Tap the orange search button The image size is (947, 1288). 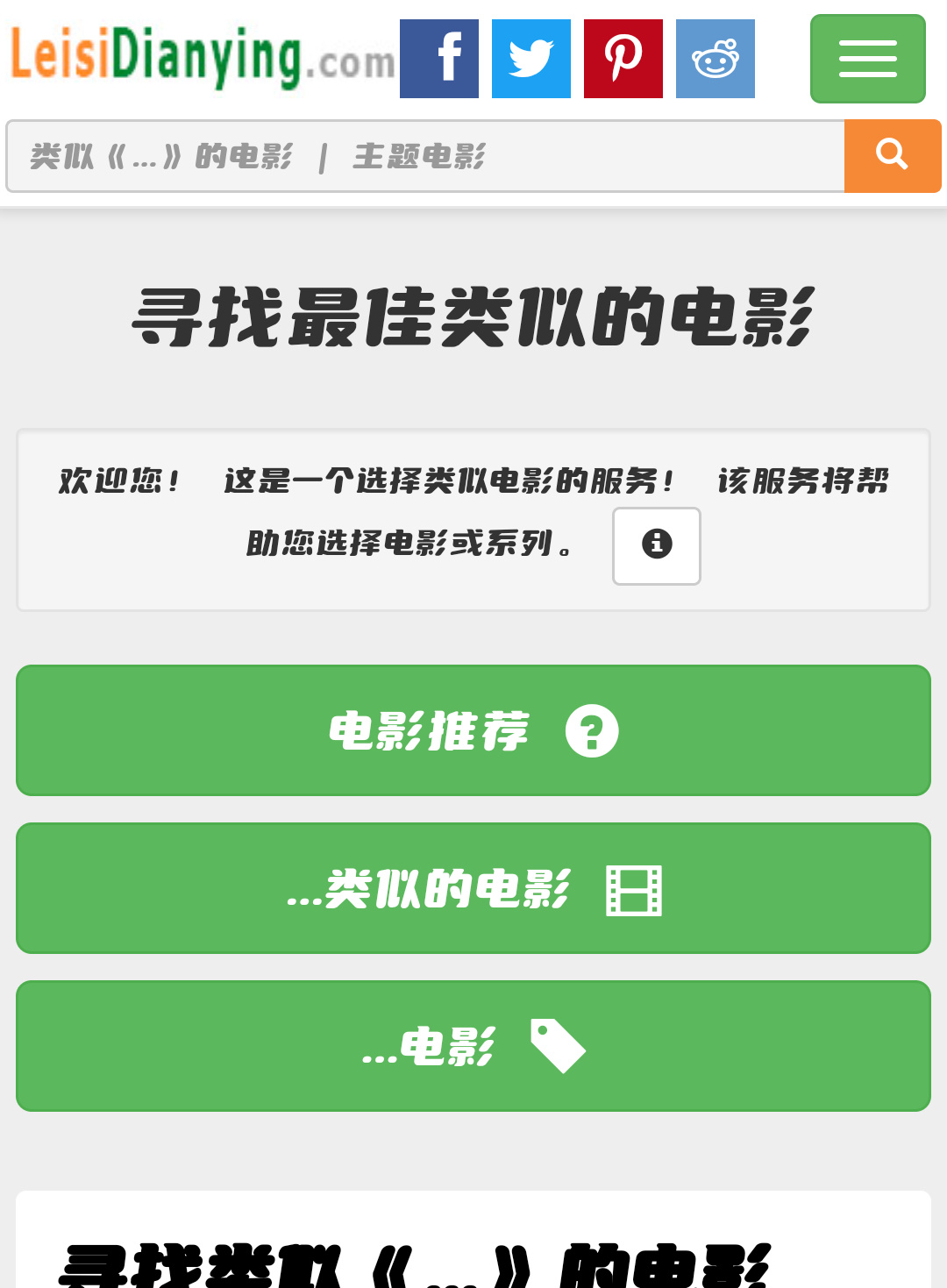[x=892, y=156]
